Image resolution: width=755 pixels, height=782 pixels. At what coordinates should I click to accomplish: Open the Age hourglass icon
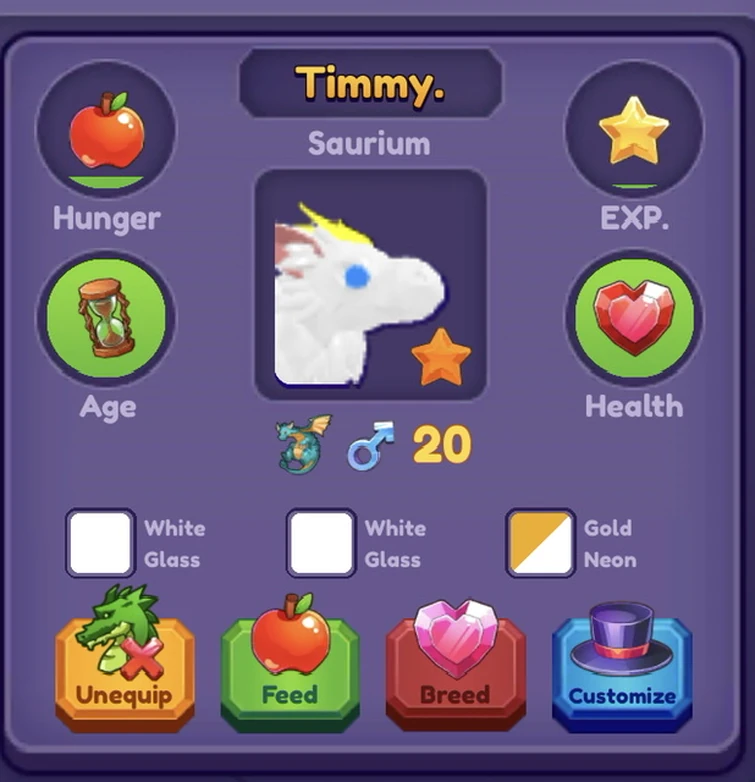click(107, 317)
